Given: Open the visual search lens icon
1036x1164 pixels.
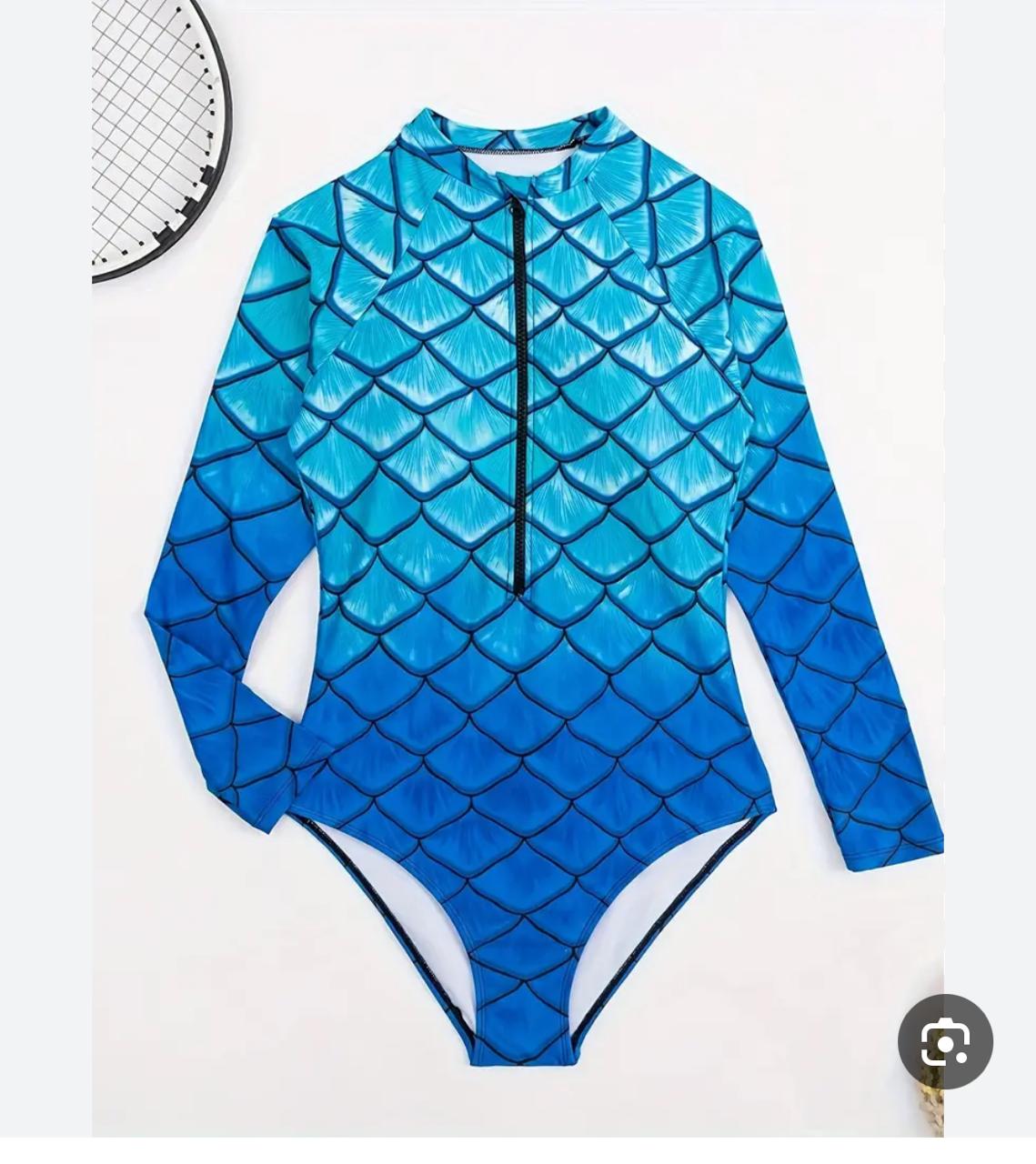Looking at the screenshot, I should 944,1041.
